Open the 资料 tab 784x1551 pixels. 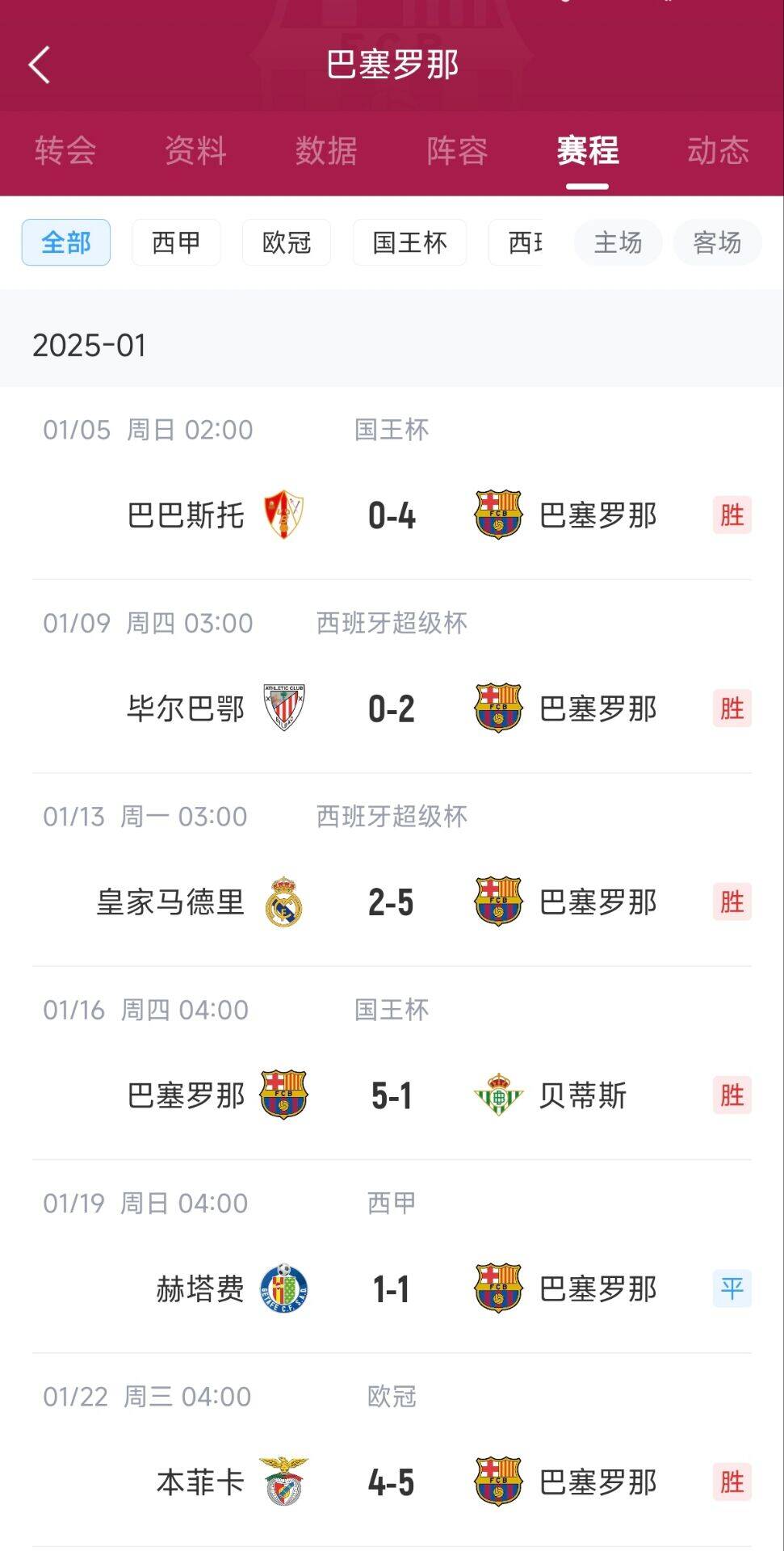tap(195, 151)
